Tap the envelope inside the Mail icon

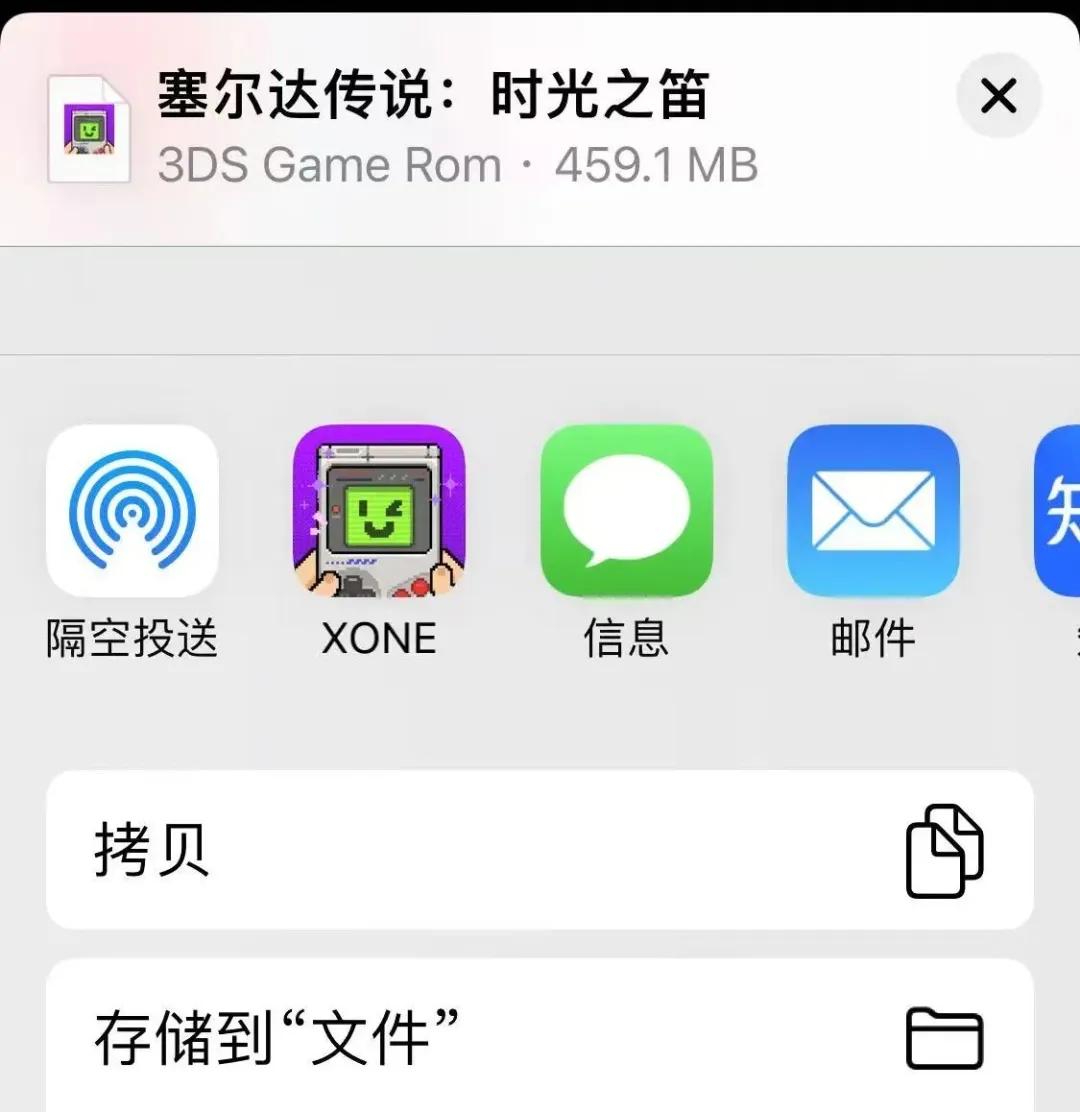(872, 510)
